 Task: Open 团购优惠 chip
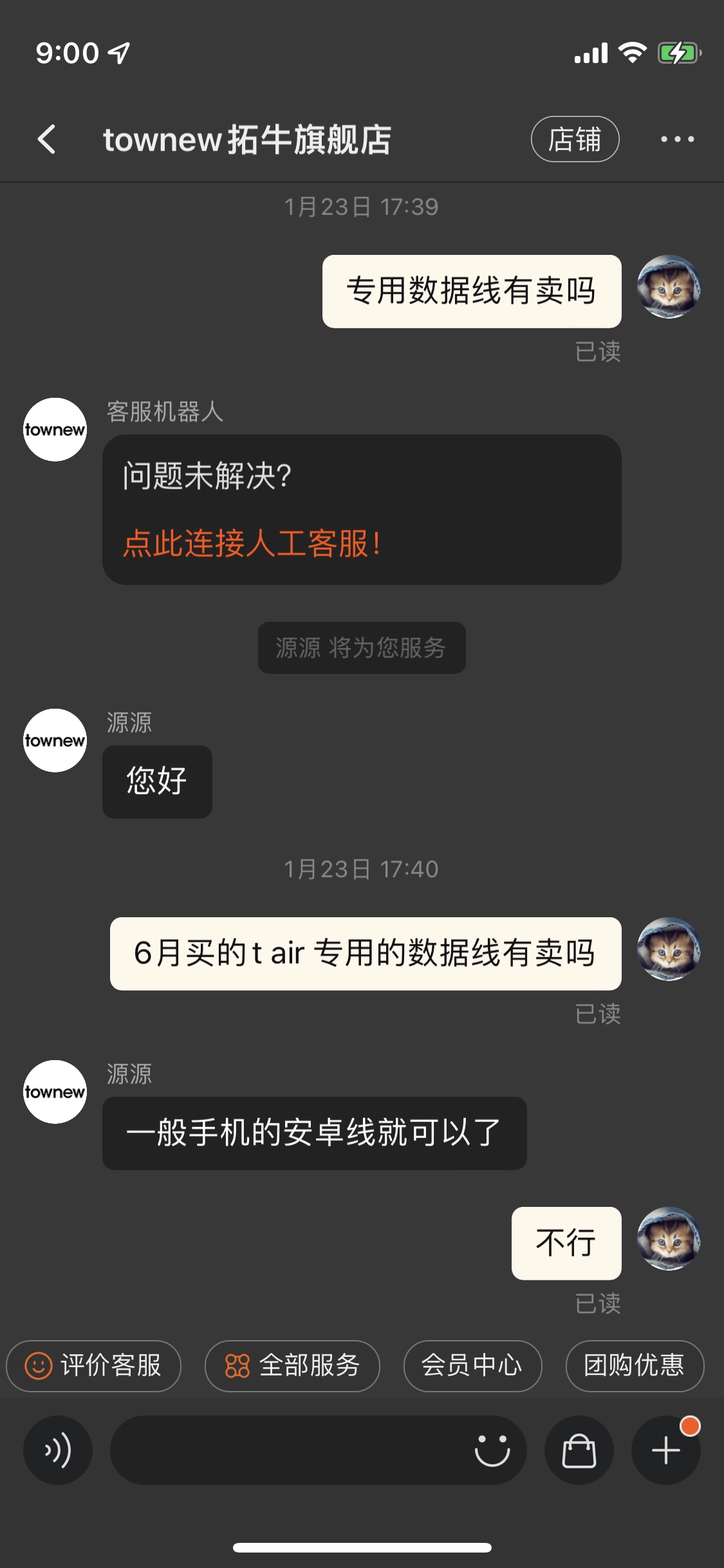635,1365
